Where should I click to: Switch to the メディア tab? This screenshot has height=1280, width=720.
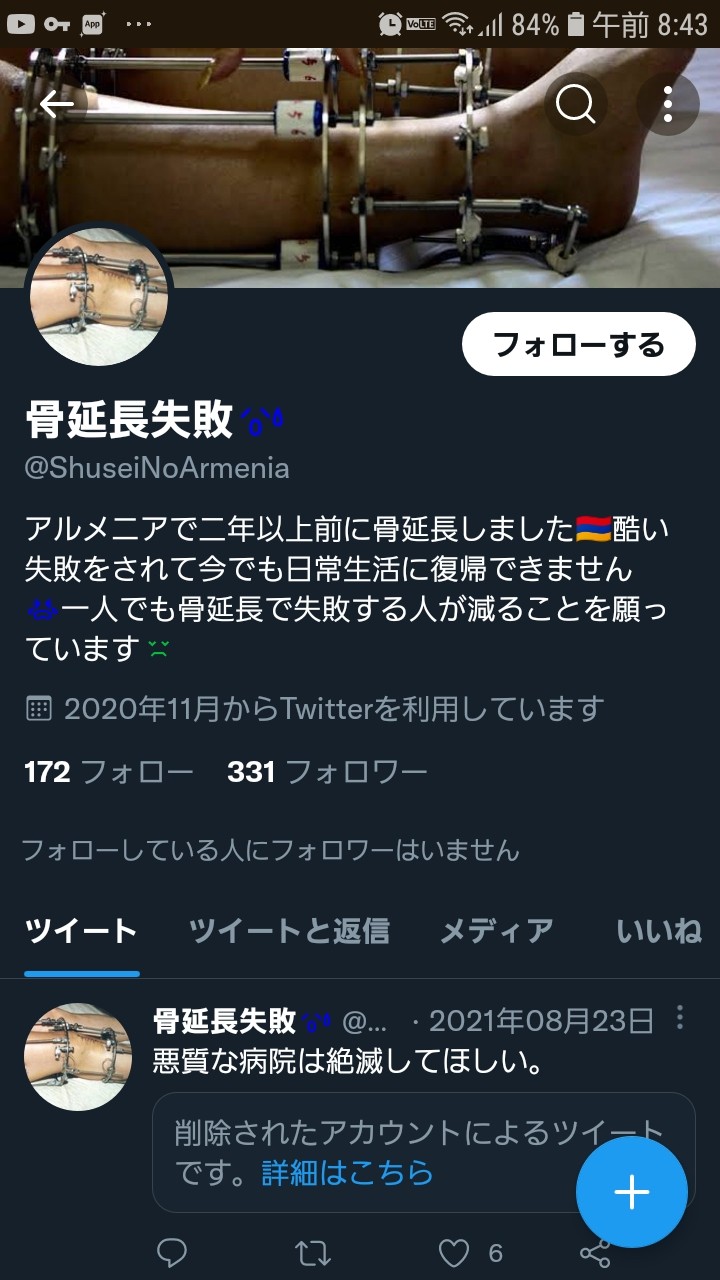(x=496, y=931)
